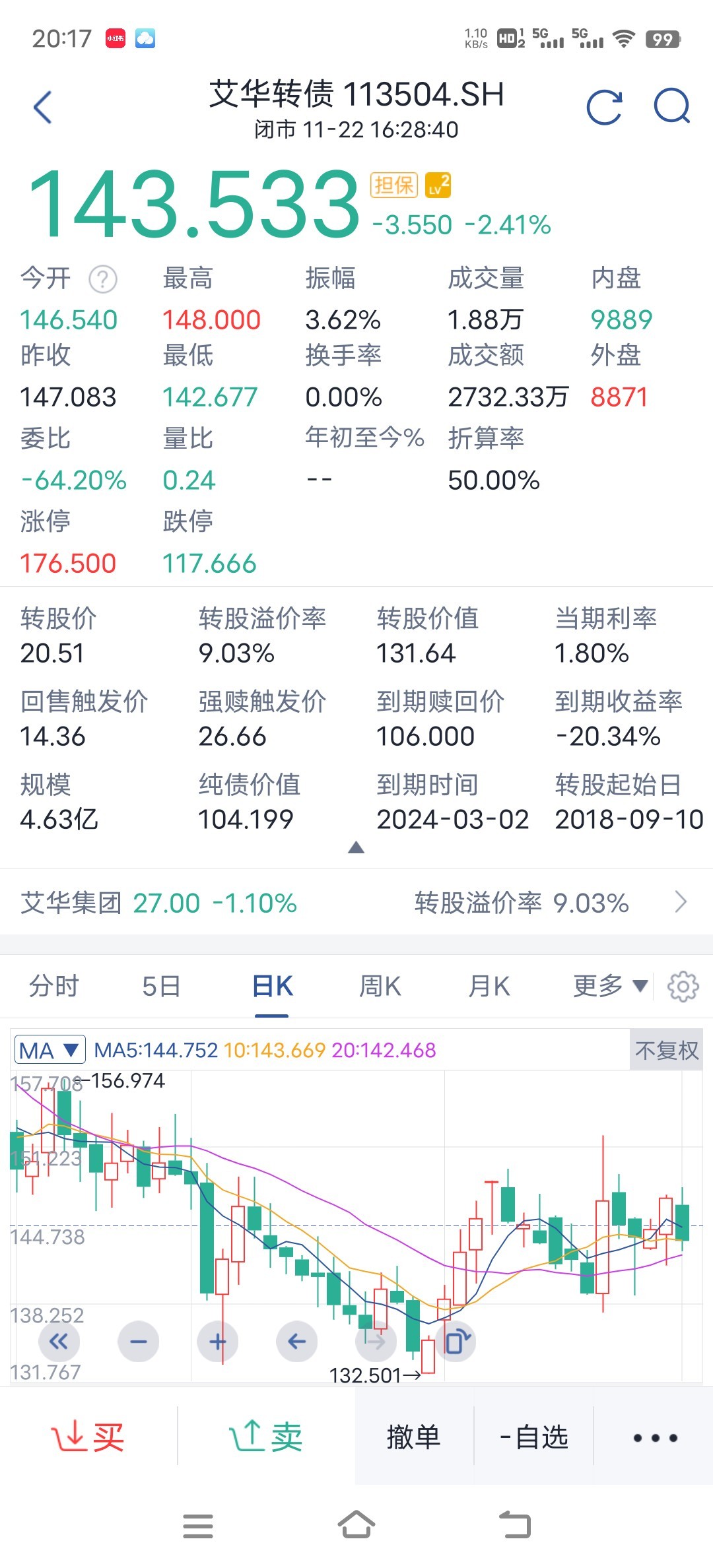Tap 卖 to sell this bond
Viewport: 713px width, 1568px height.
(x=266, y=1437)
